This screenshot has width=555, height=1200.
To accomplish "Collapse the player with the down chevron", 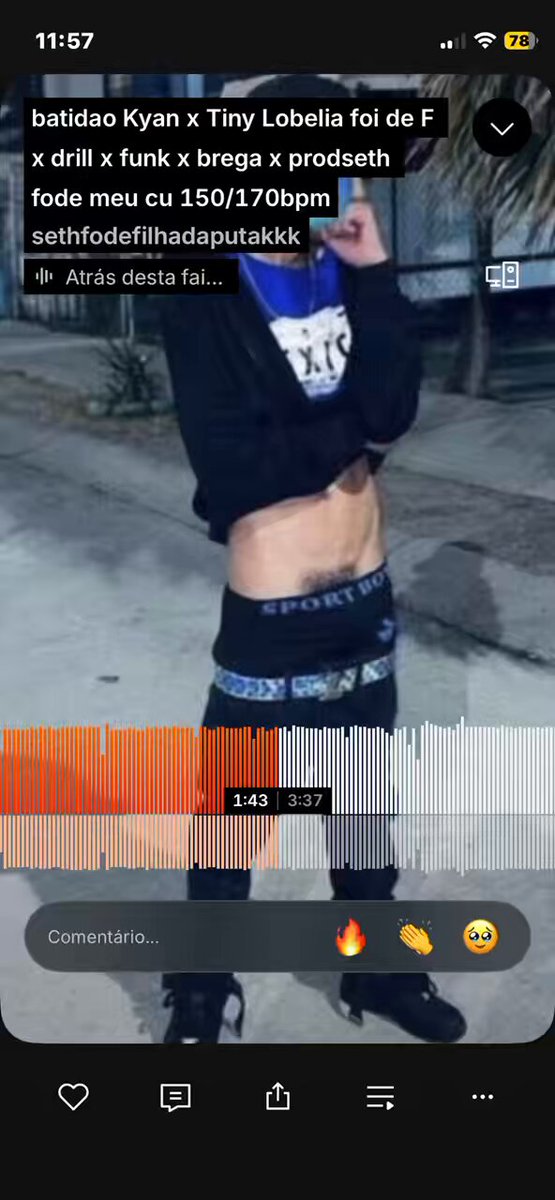I will coord(501,127).
